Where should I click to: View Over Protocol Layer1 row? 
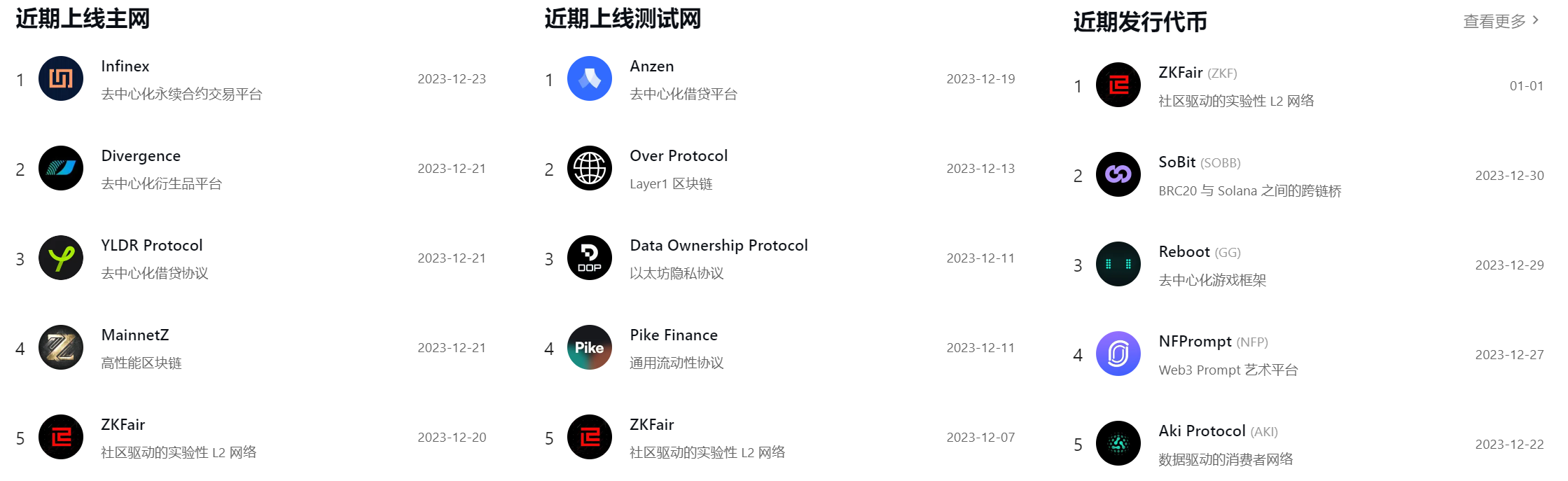679,156
